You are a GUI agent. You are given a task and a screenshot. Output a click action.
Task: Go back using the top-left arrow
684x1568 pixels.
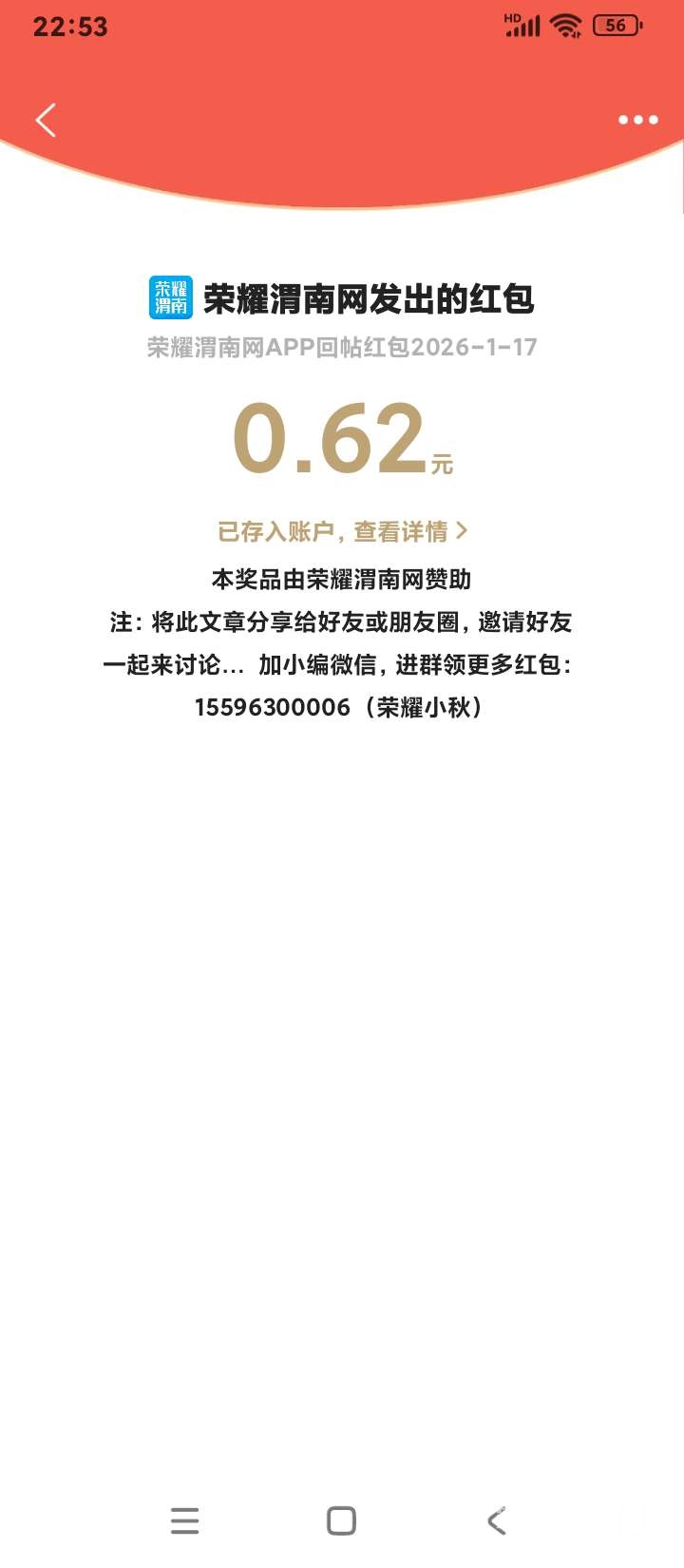click(x=46, y=121)
